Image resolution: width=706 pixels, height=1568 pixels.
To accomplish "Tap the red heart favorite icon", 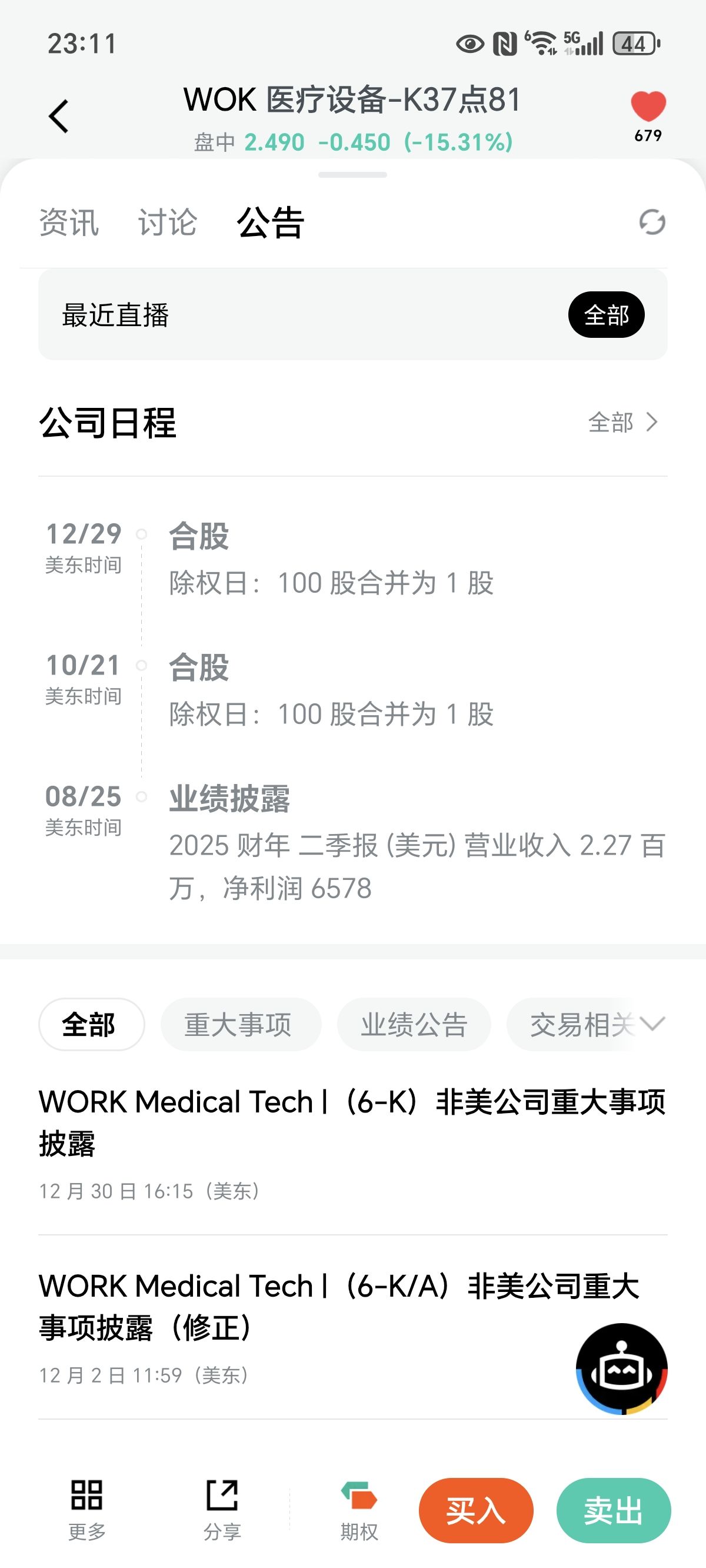I will [x=648, y=107].
